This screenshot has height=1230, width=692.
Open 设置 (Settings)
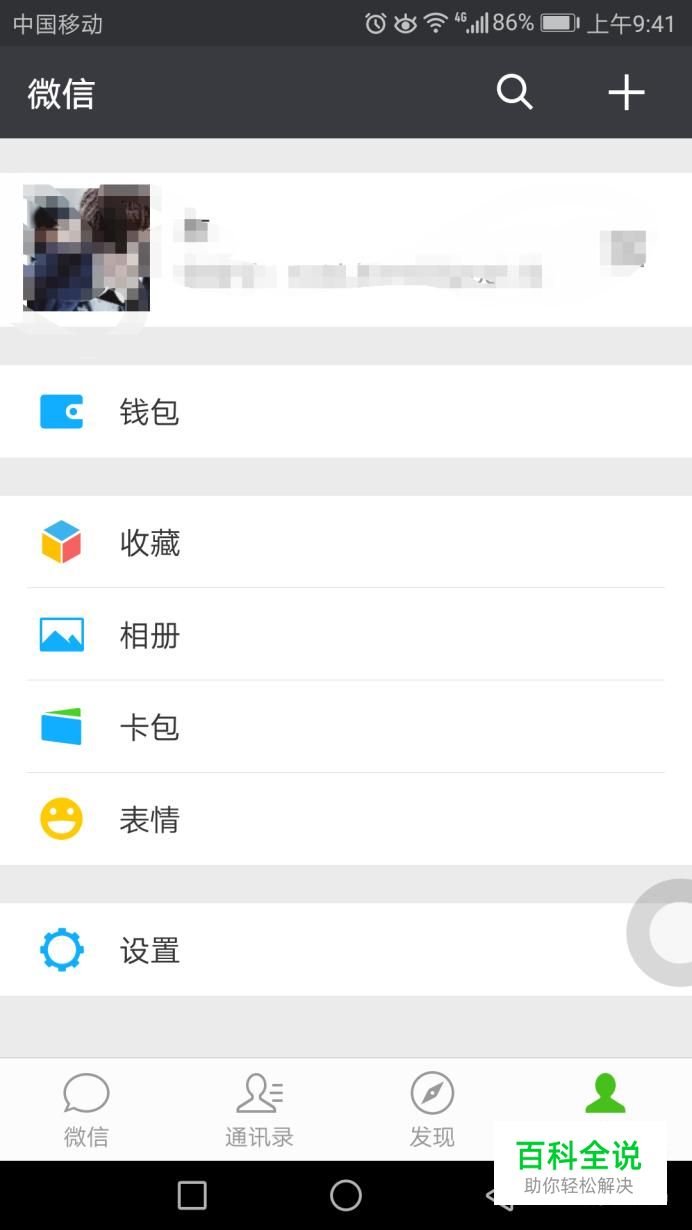[x=346, y=950]
